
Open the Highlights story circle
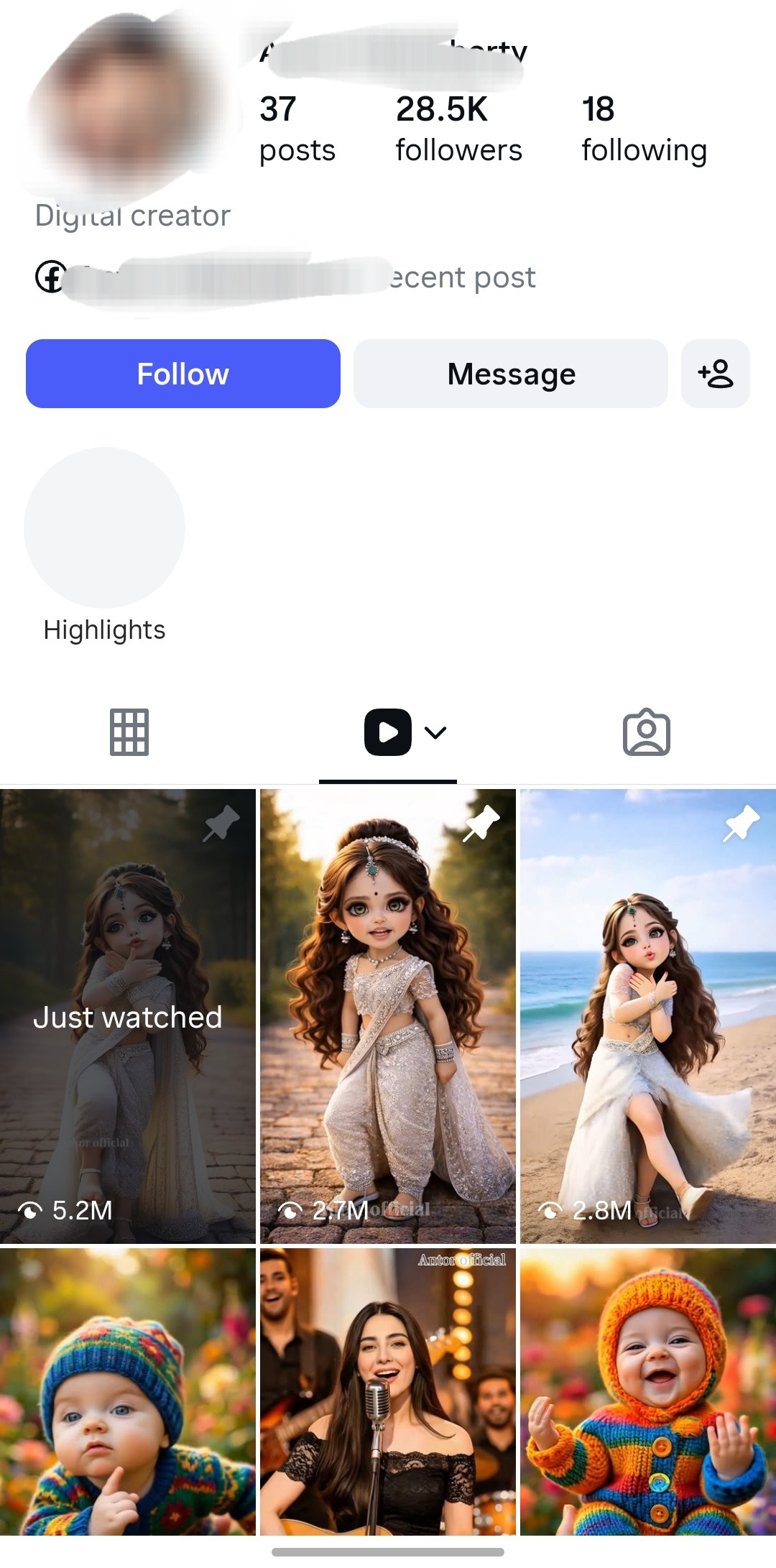point(105,528)
